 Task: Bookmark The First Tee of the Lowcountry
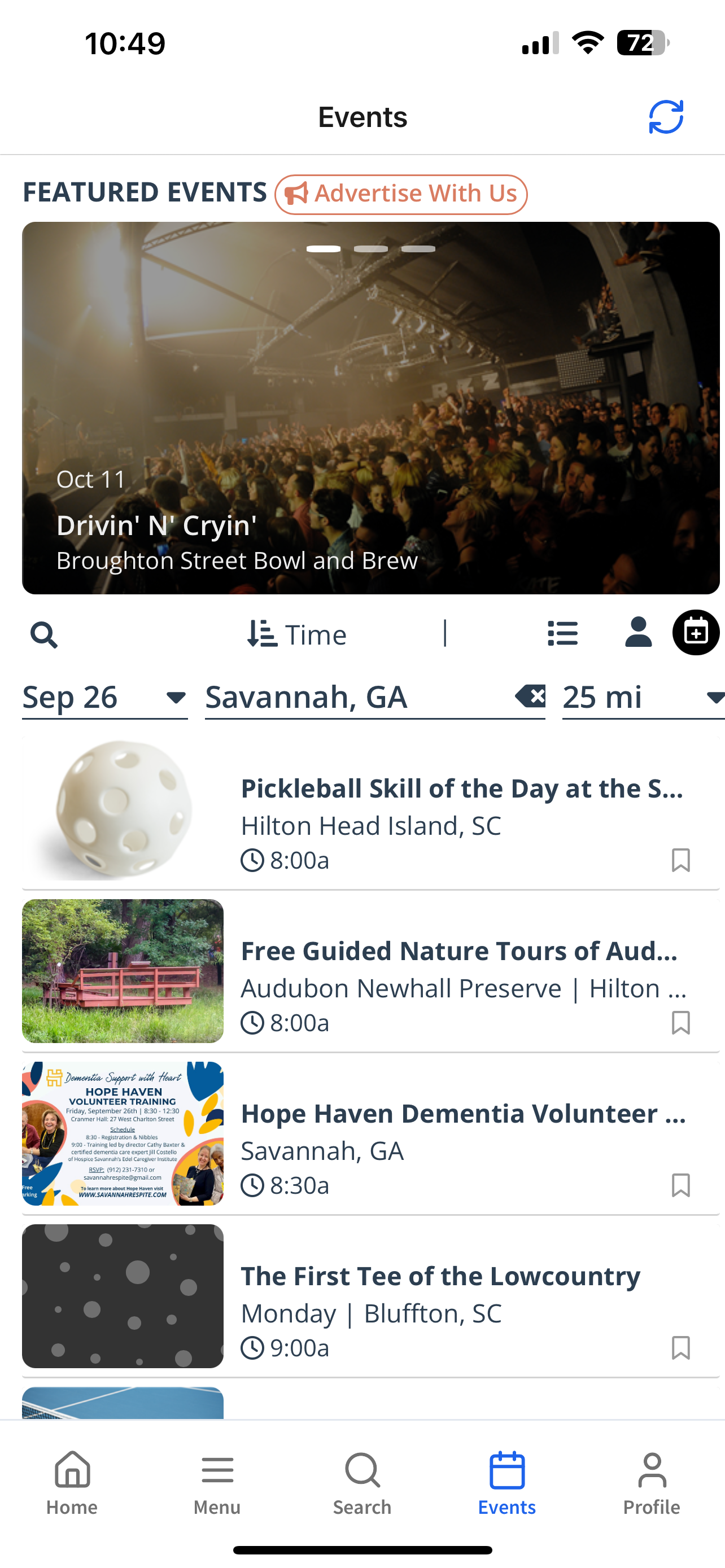click(680, 1348)
